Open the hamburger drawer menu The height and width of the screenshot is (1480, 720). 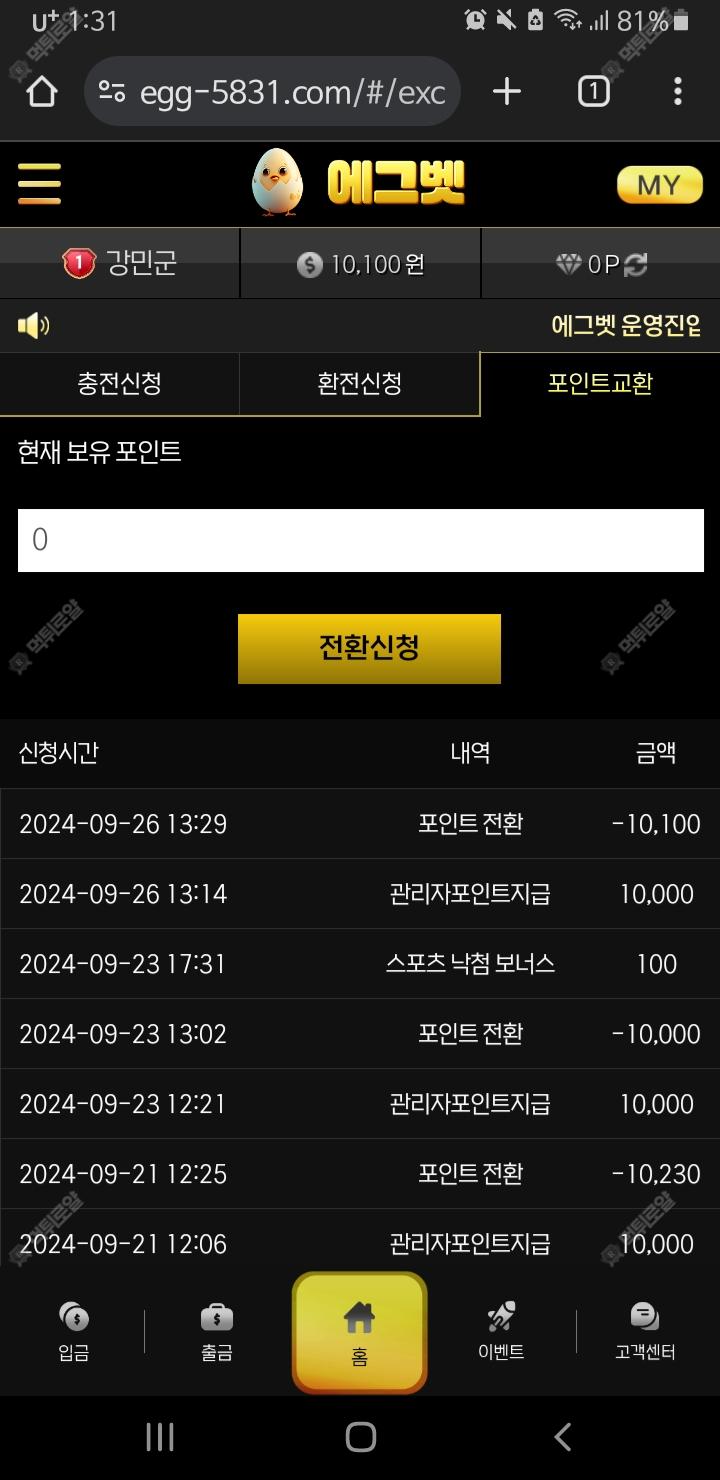tap(39, 184)
